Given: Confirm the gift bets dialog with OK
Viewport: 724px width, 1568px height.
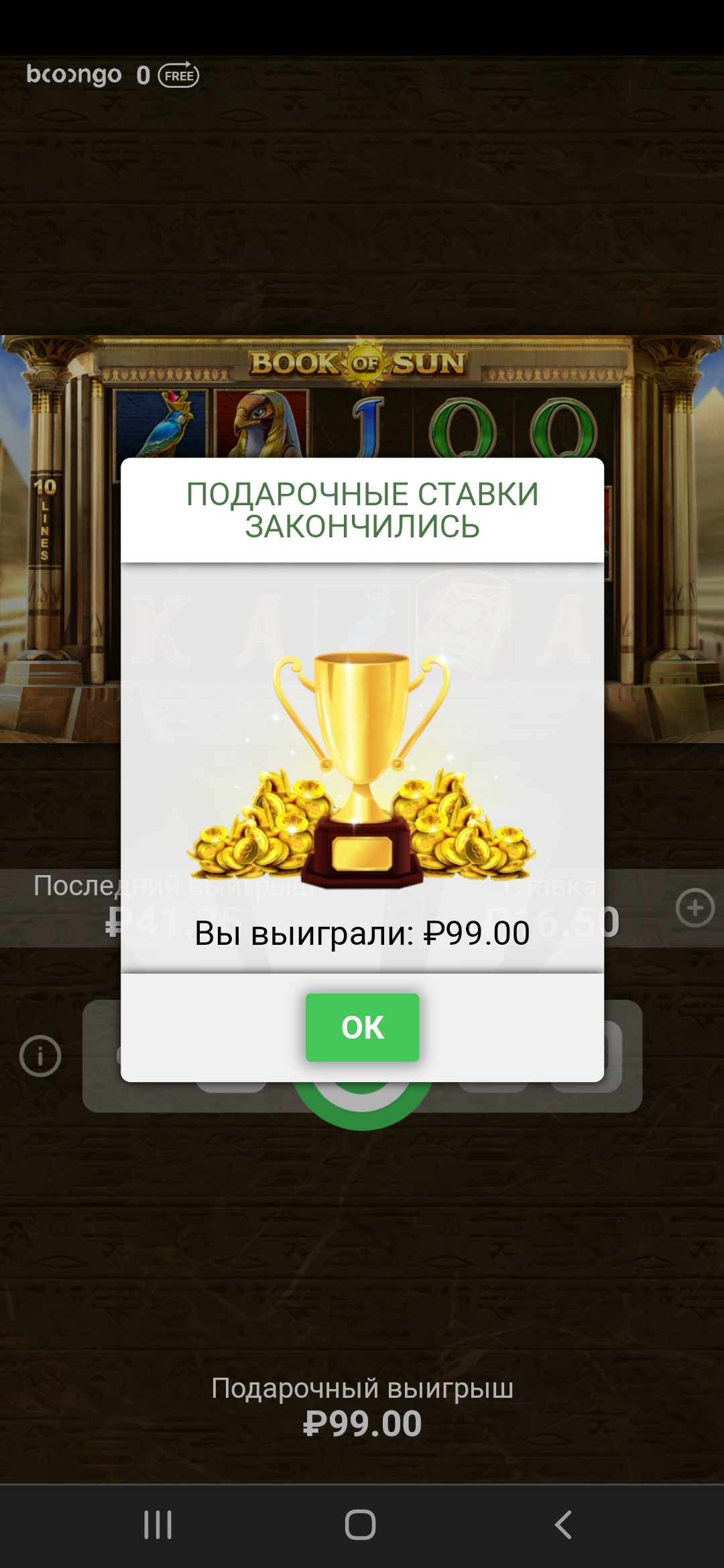Looking at the screenshot, I should 362,1027.
